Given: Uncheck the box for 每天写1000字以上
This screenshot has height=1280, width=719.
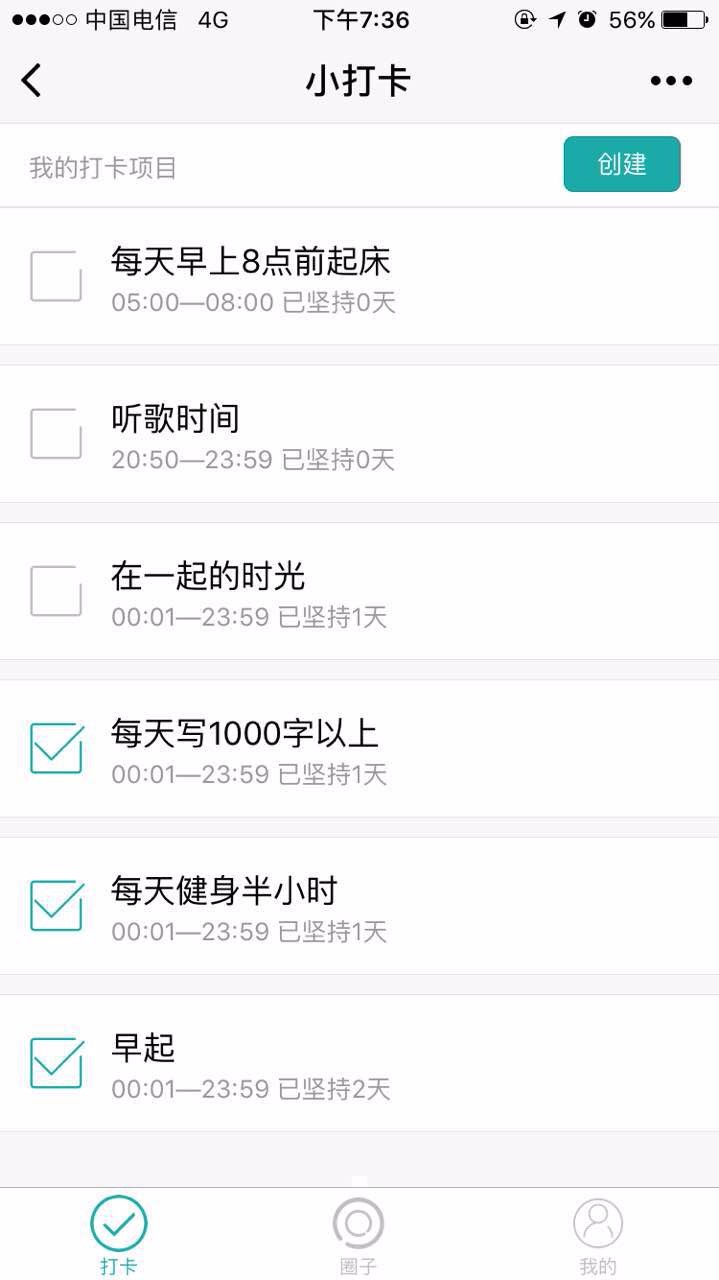Looking at the screenshot, I should (56, 748).
